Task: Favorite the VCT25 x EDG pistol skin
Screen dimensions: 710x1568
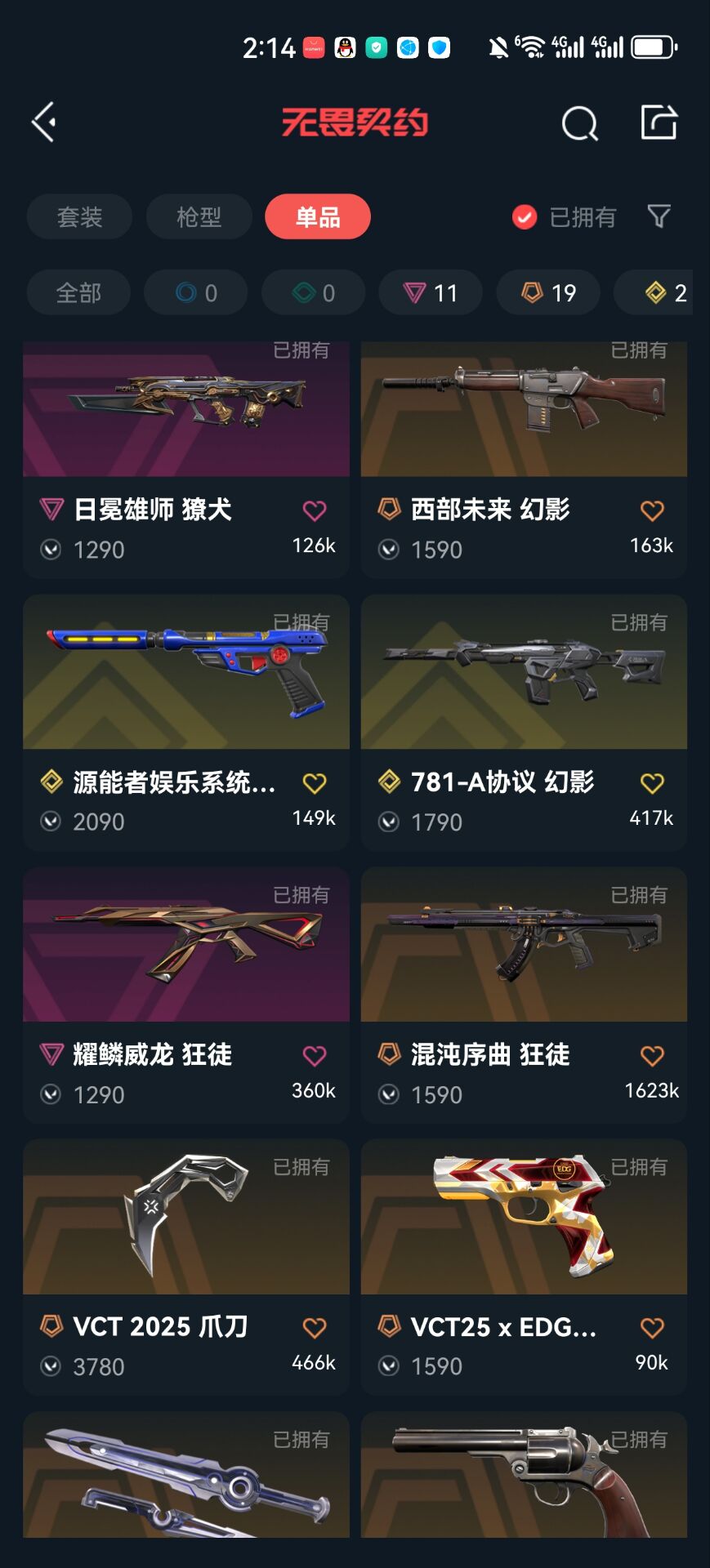Action: click(652, 1328)
